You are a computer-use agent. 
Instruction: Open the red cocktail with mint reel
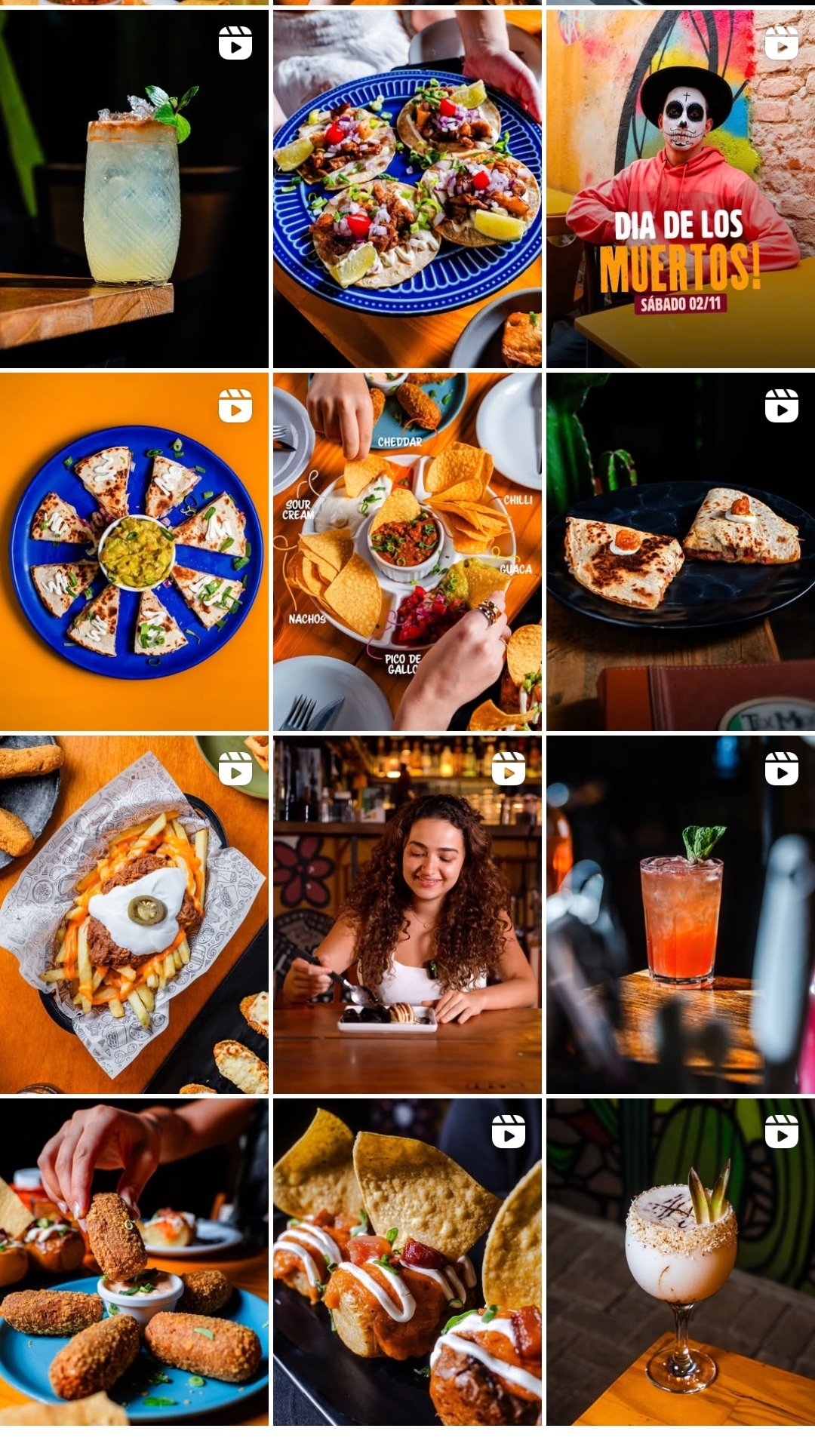(680, 914)
